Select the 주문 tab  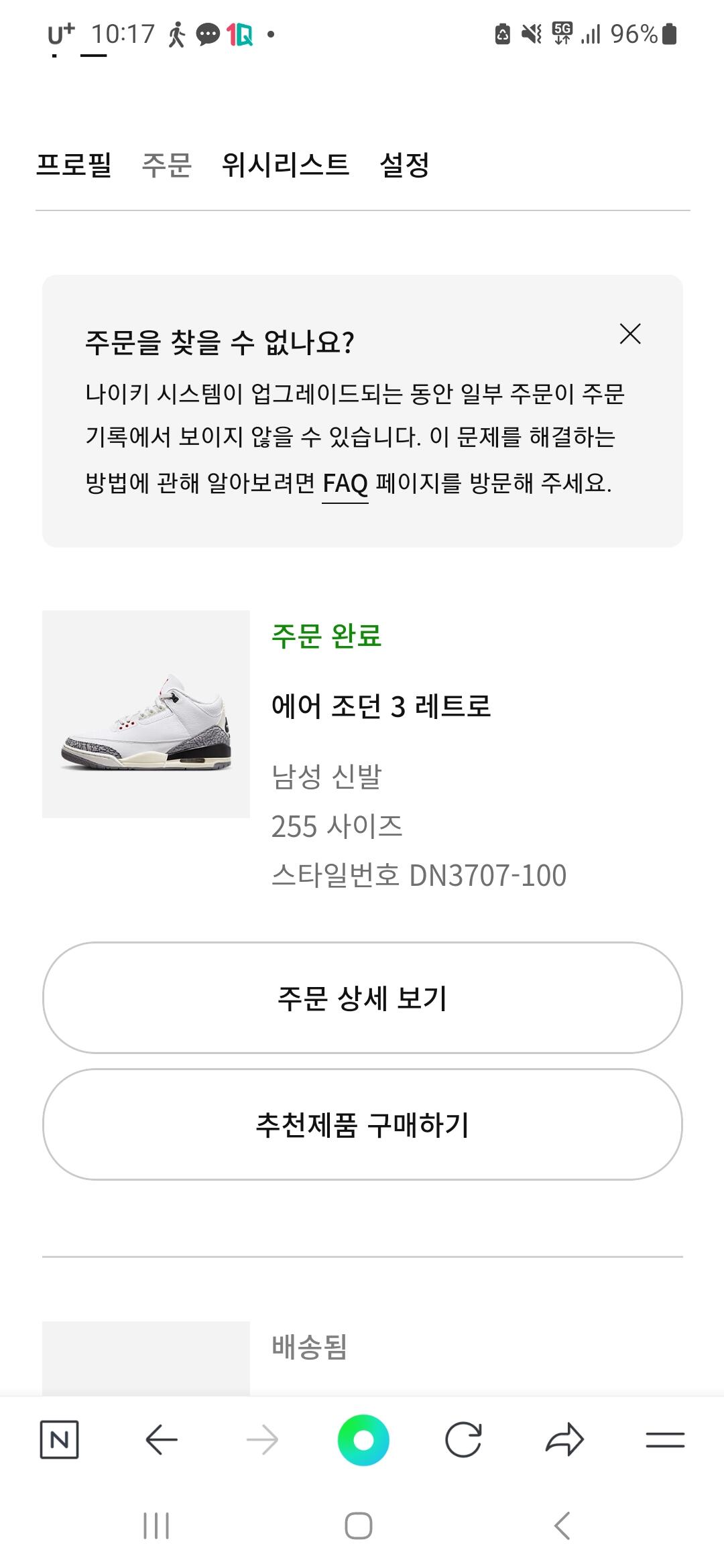tap(167, 165)
